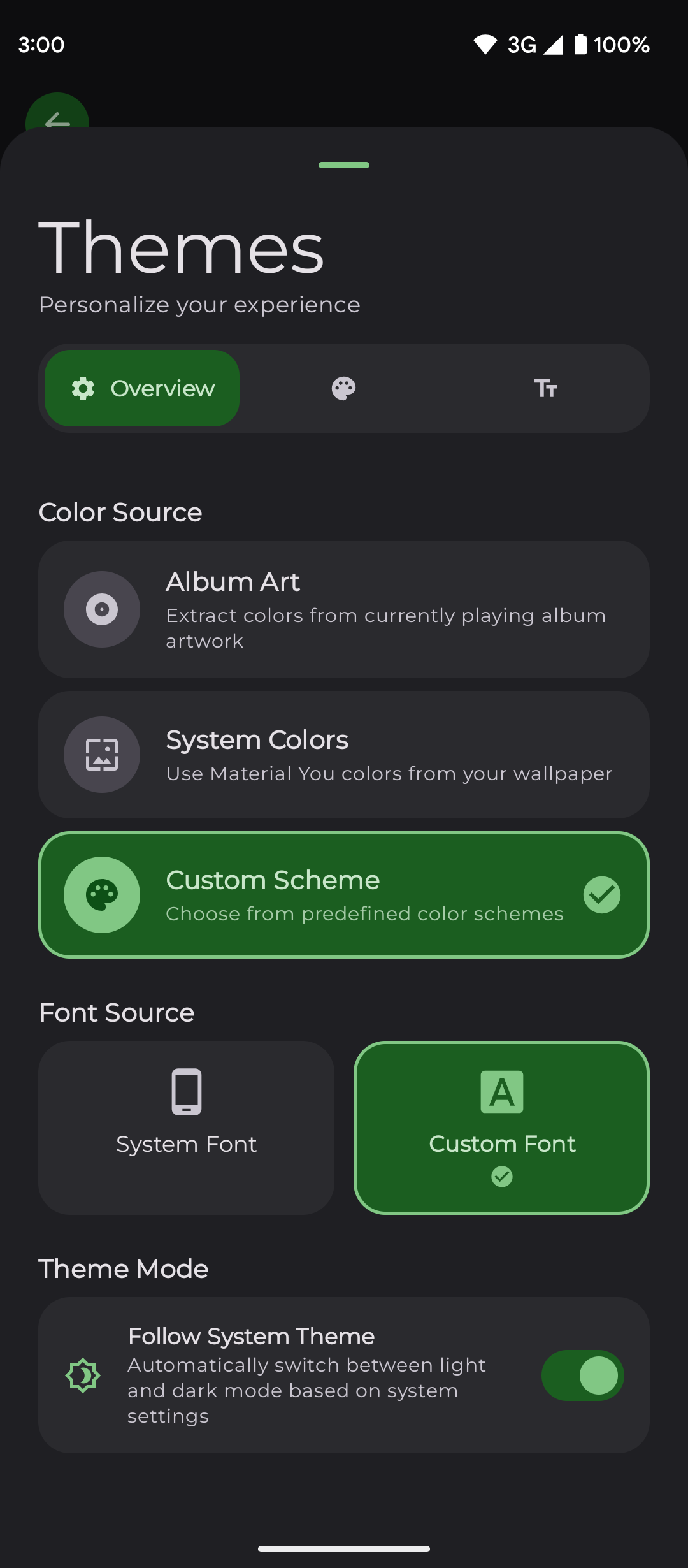Select System Colors as color source
This screenshot has height=1568, width=688.
(x=344, y=755)
